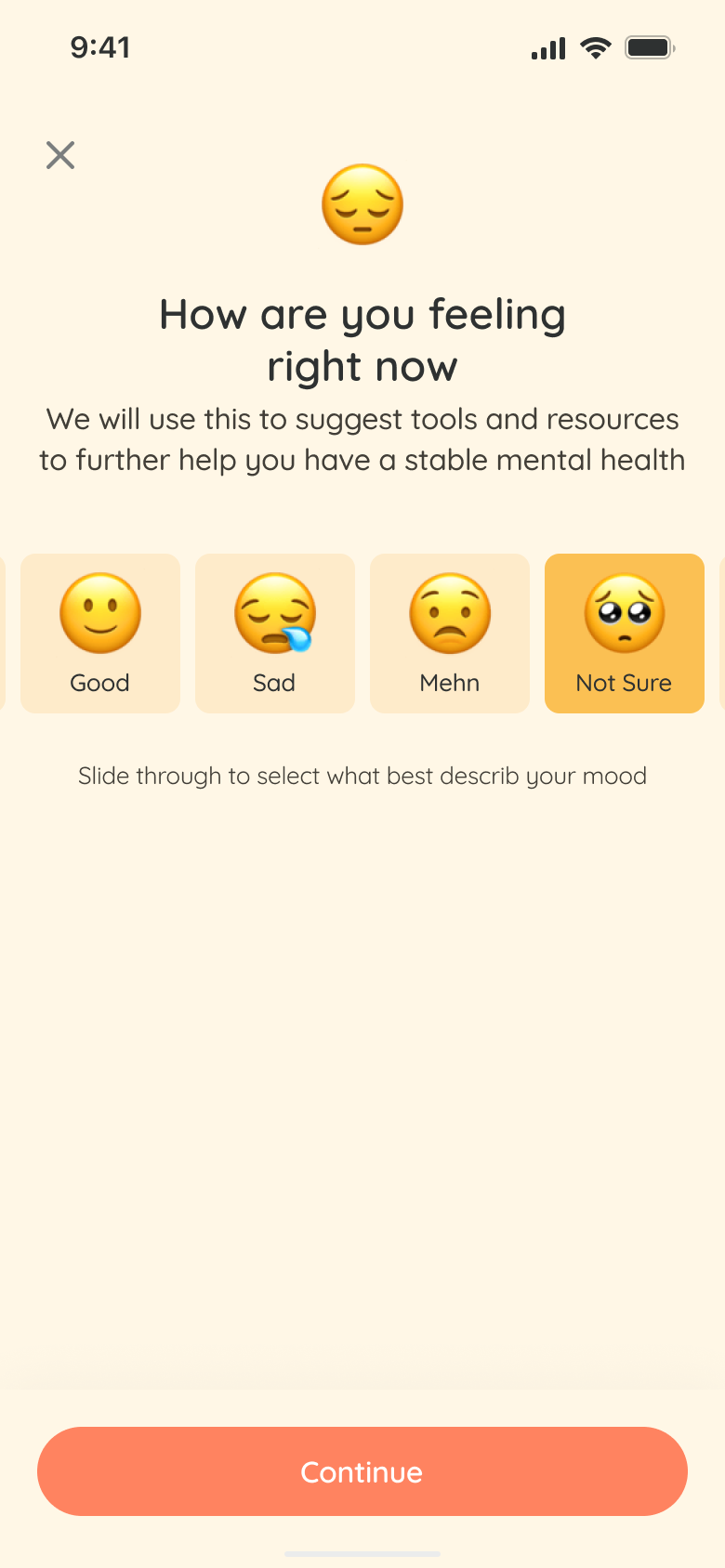Image resolution: width=725 pixels, height=1568 pixels.
Task: Select the Sad mood emoji
Action: pyautogui.click(x=274, y=613)
